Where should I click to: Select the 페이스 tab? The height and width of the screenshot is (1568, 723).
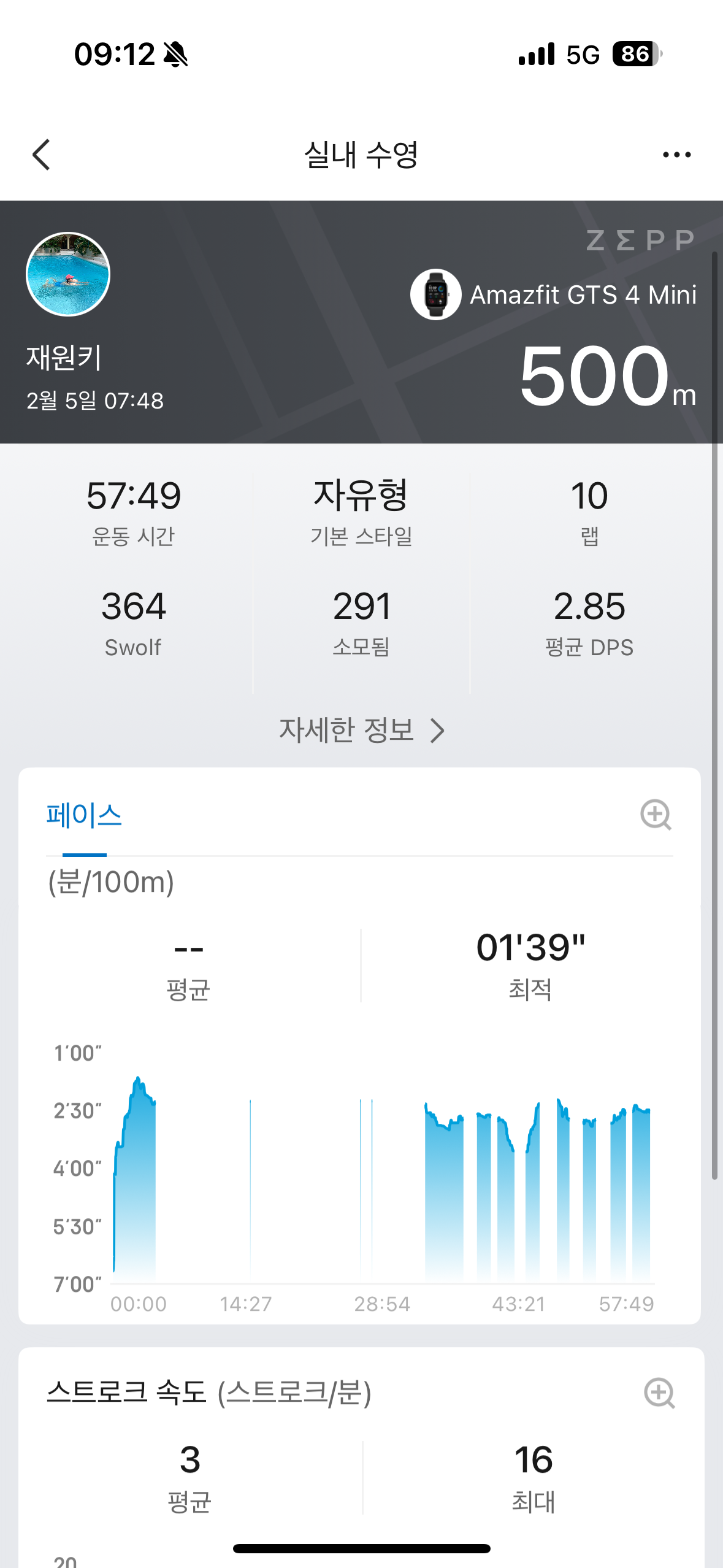84,816
